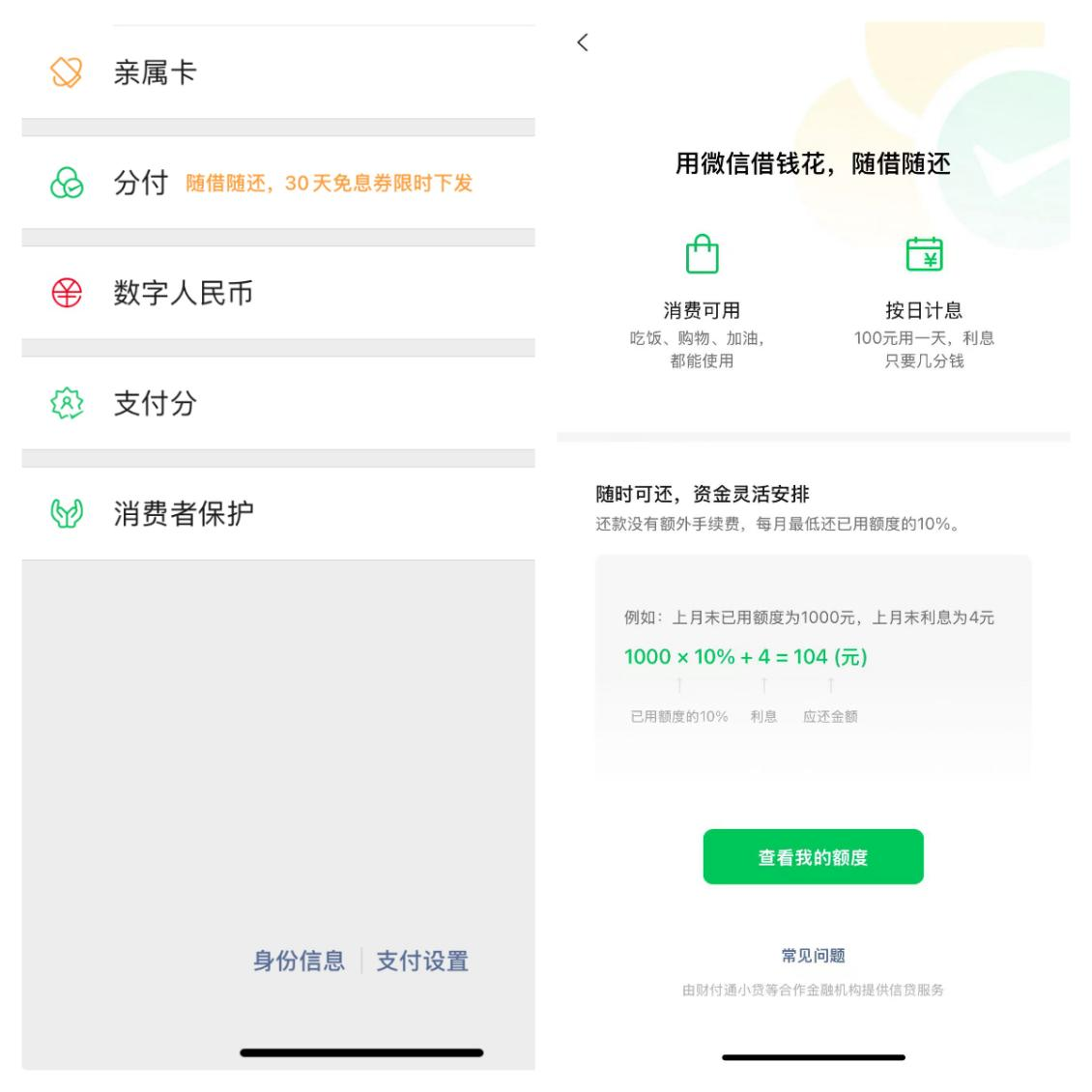
Task: Open 身份信息 link
Action: [299, 961]
